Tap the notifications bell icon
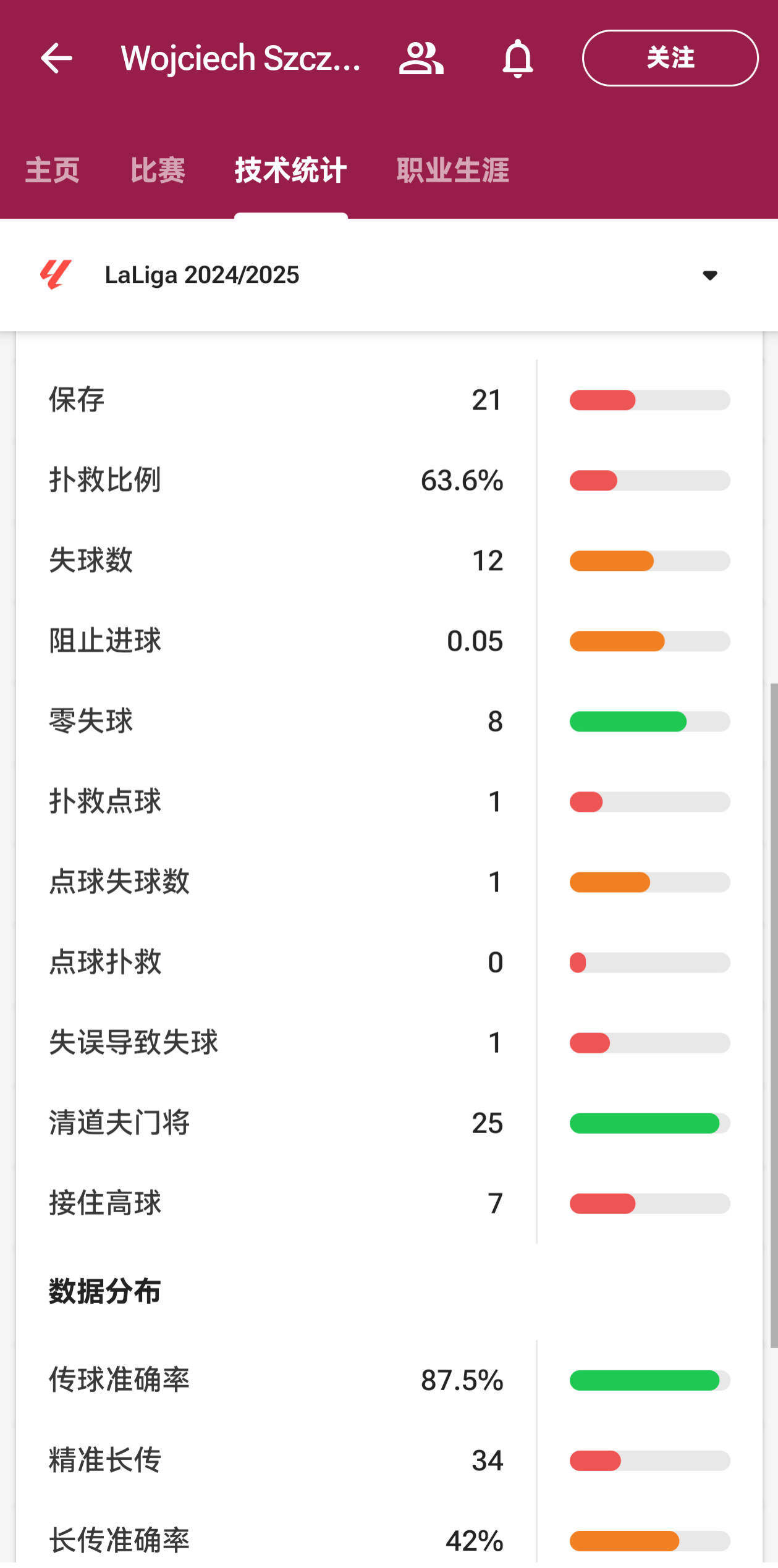 point(518,58)
